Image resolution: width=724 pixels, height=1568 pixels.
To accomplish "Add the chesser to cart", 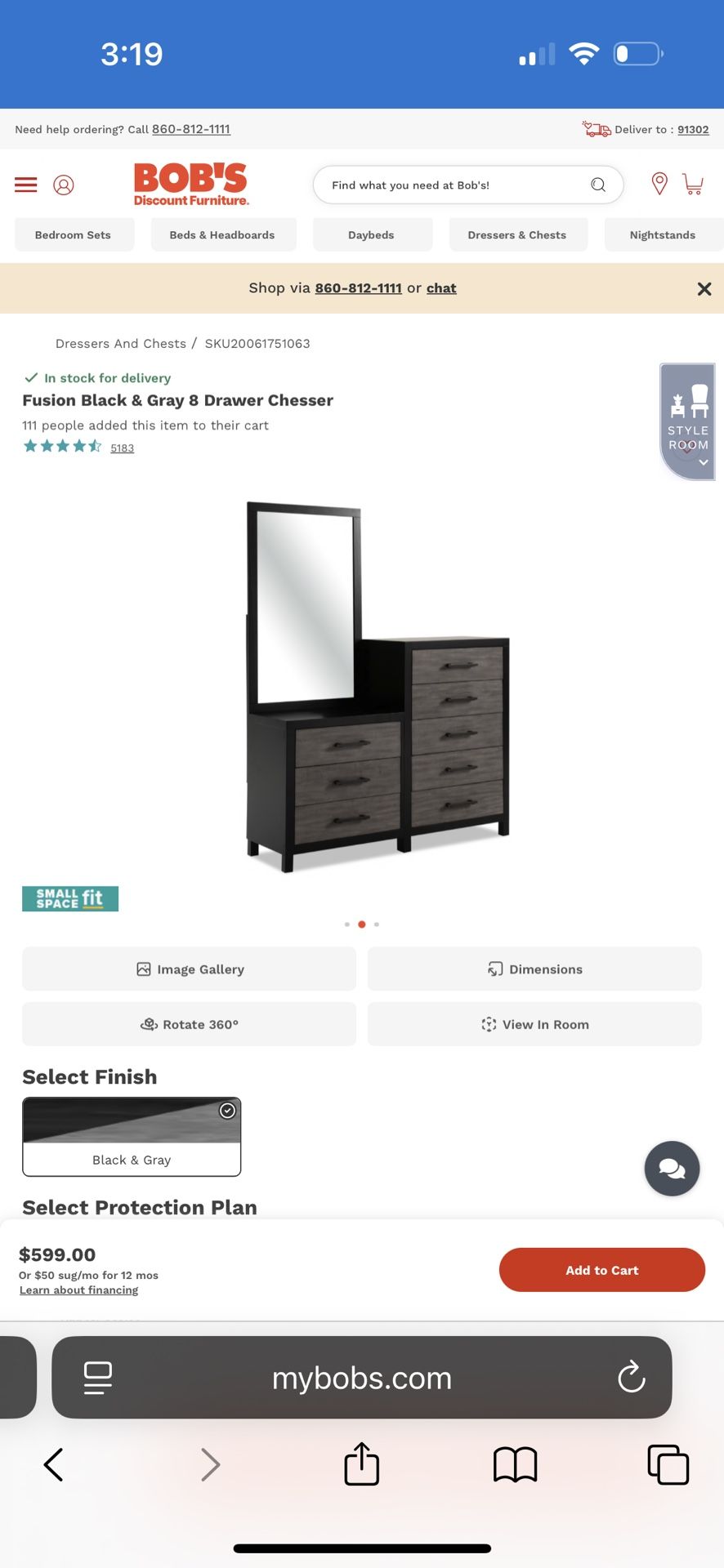I will click(x=602, y=1270).
